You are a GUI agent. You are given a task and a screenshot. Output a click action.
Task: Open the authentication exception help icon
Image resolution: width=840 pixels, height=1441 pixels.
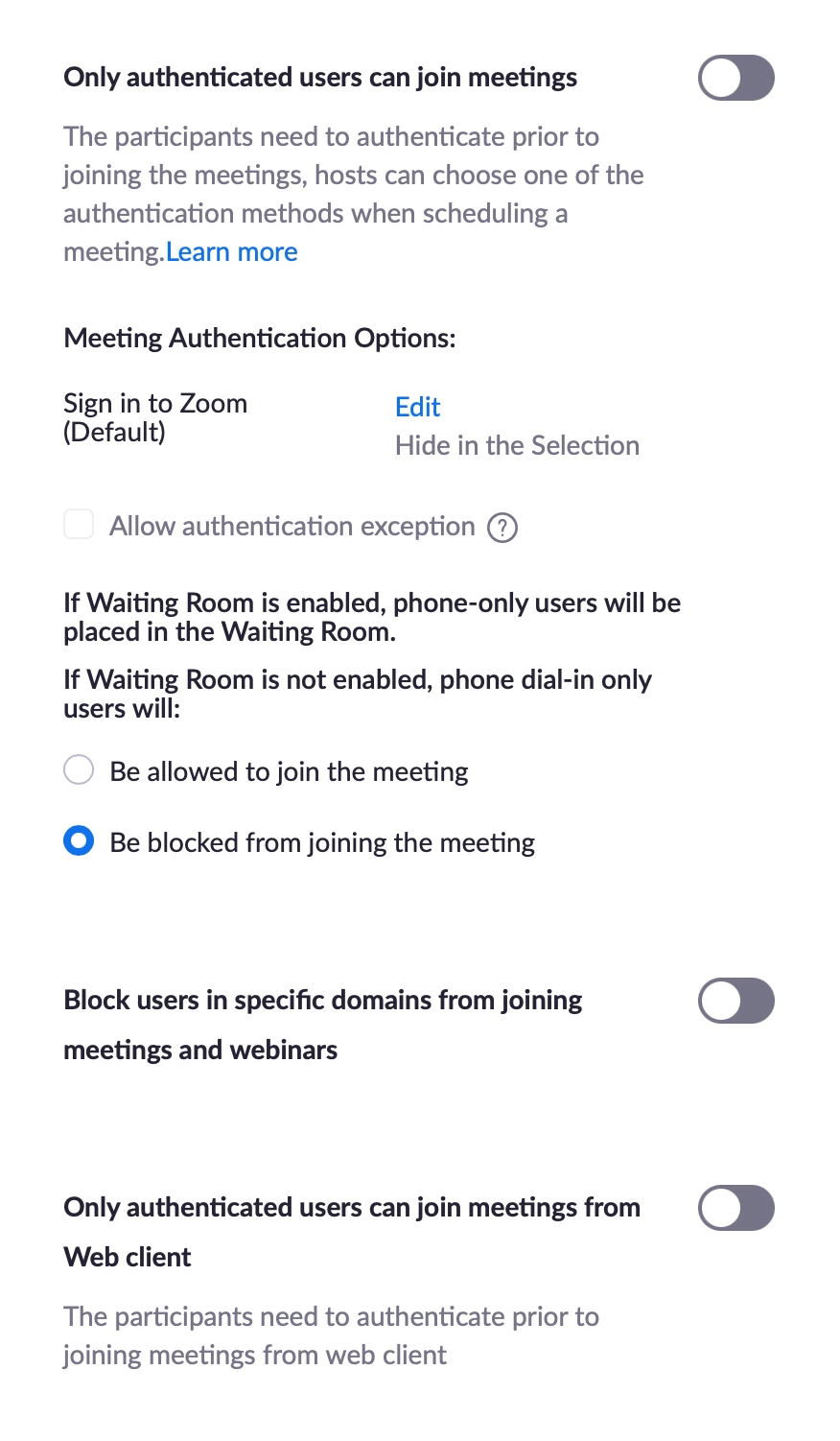[502, 528]
